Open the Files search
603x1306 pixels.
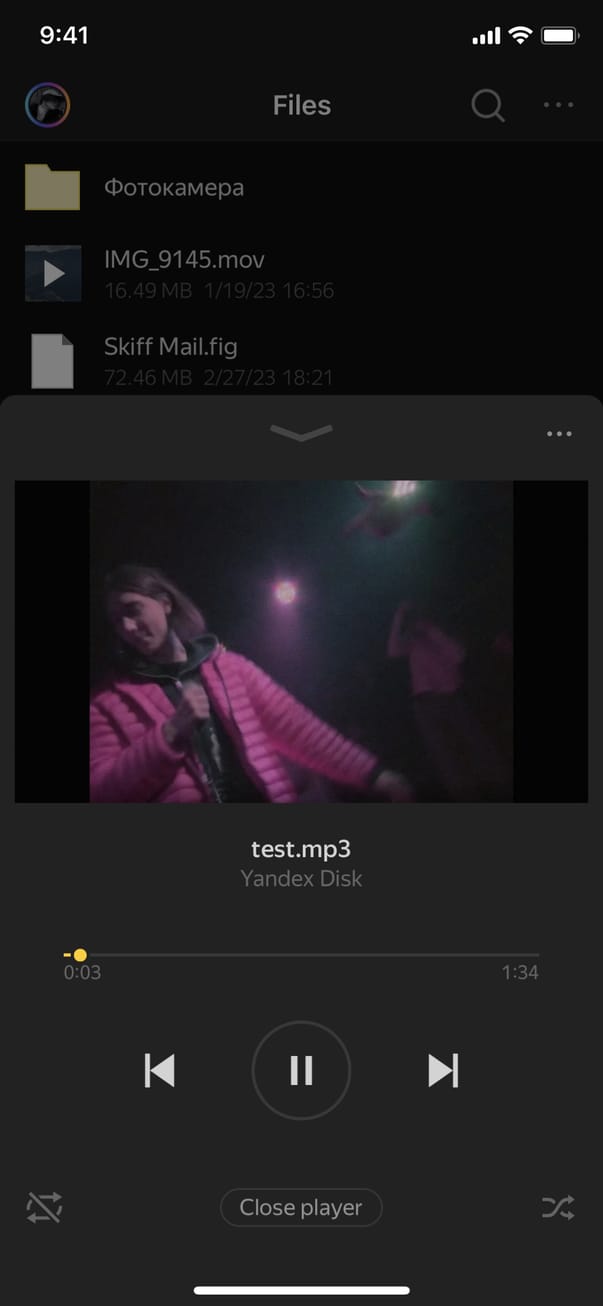point(488,105)
